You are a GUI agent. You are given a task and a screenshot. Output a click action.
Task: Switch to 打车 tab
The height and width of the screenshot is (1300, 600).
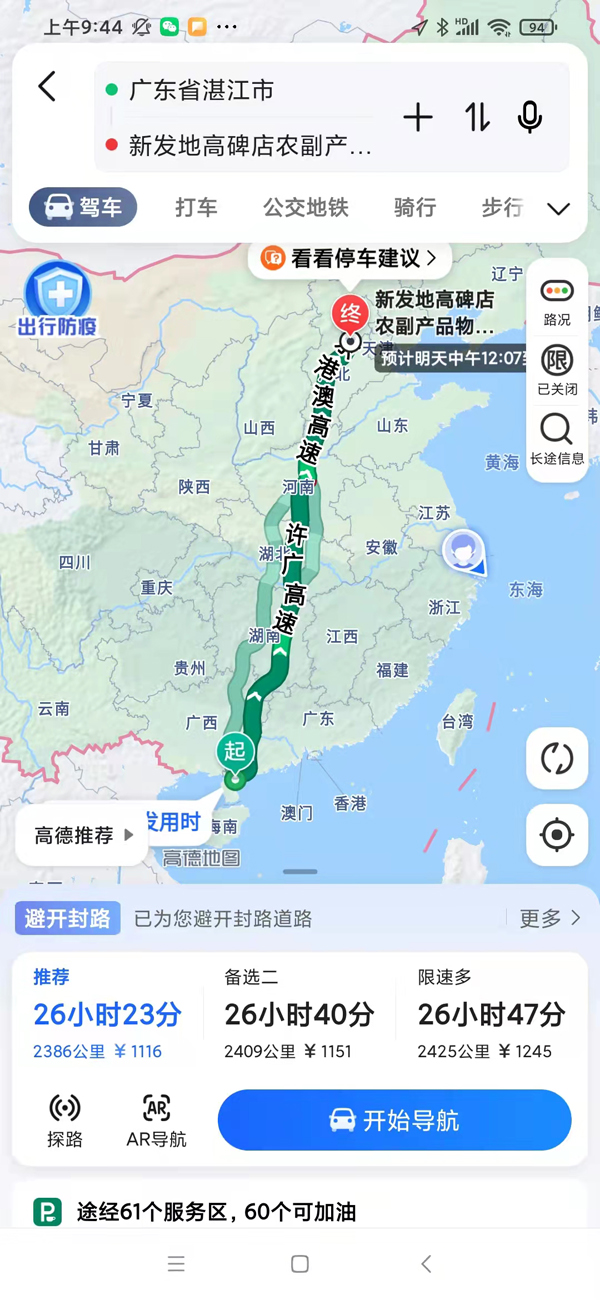point(196,207)
